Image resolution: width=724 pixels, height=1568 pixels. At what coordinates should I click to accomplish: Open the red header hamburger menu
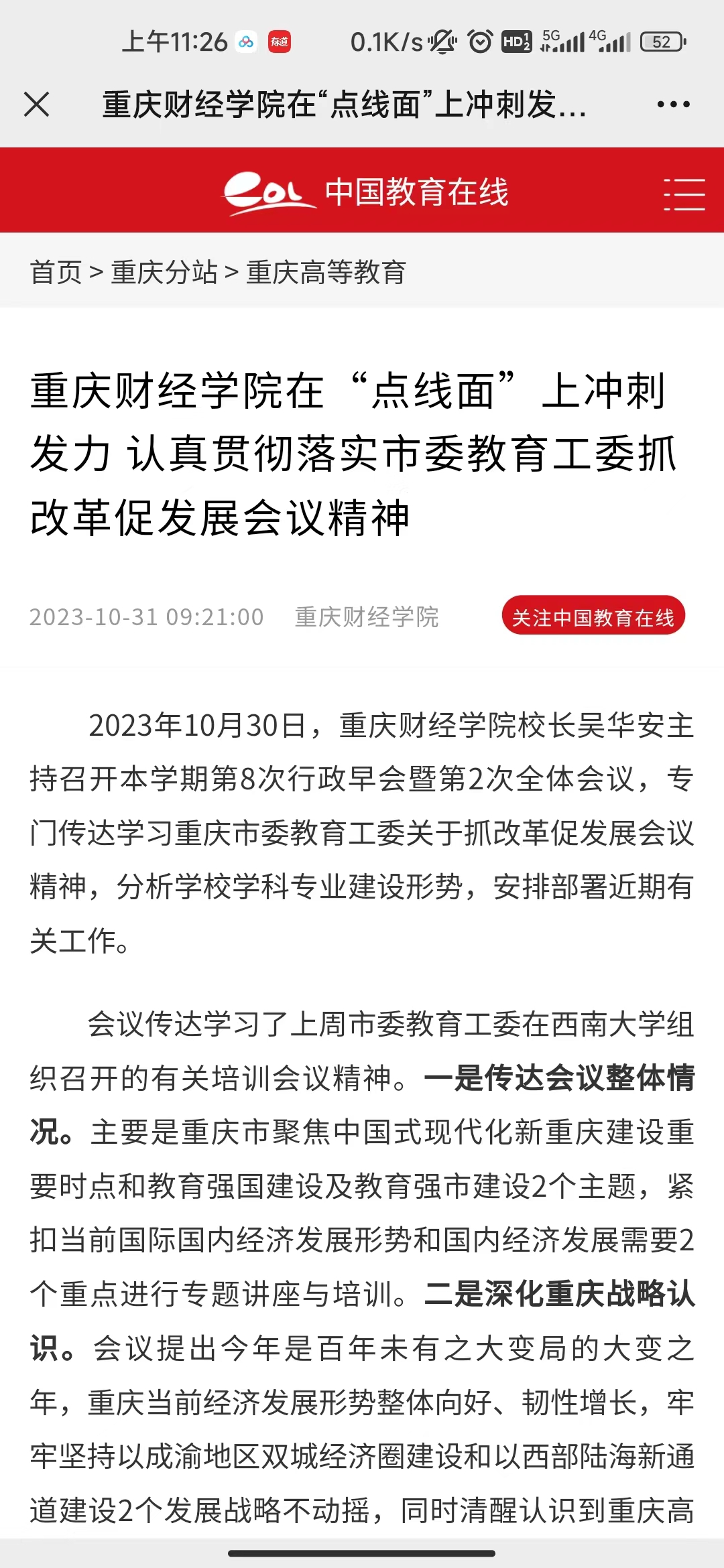[684, 194]
